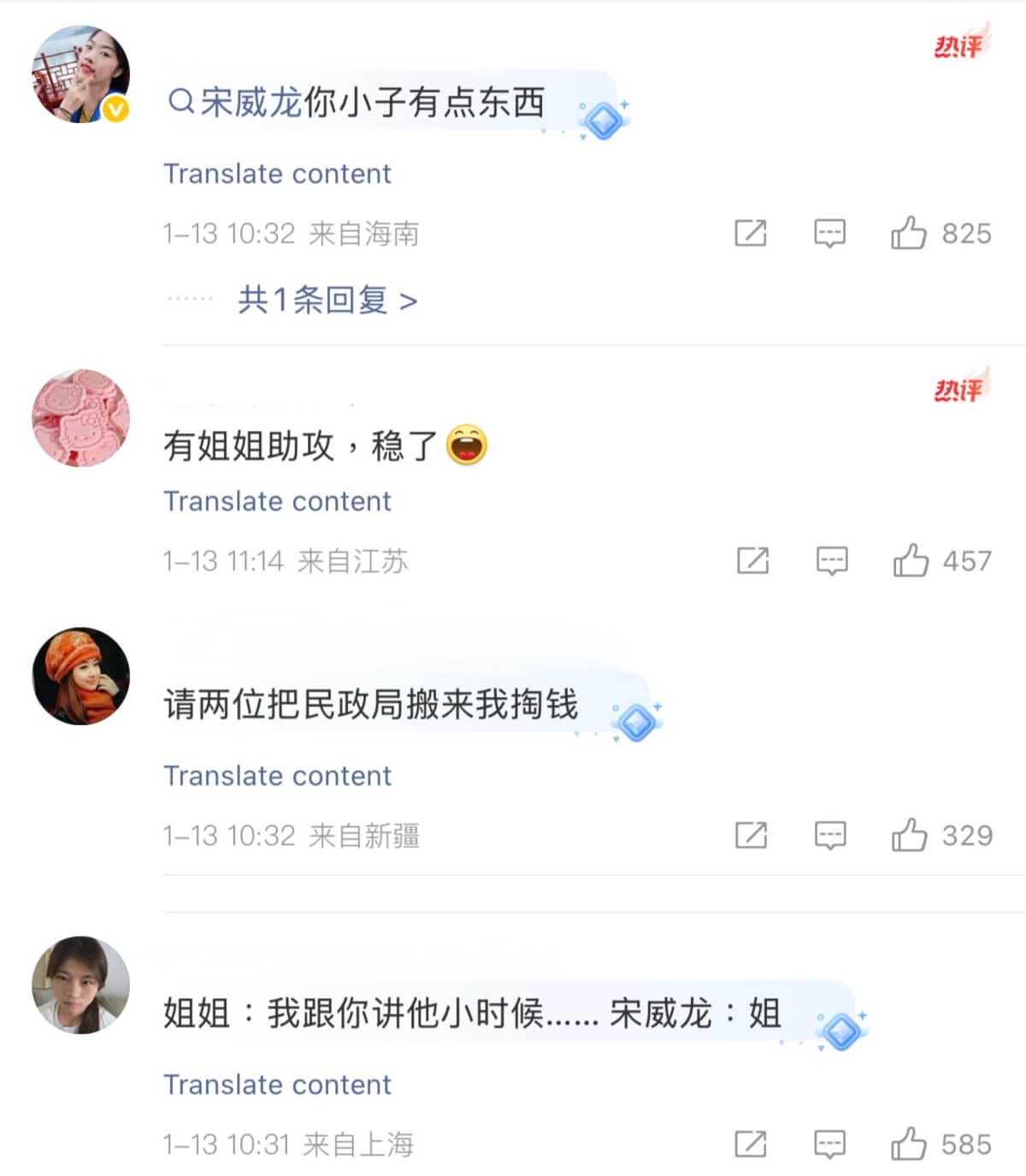Open the Hello Kitty avatar profile
The height and width of the screenshot is (1176, 1026).
click(81, 418)
